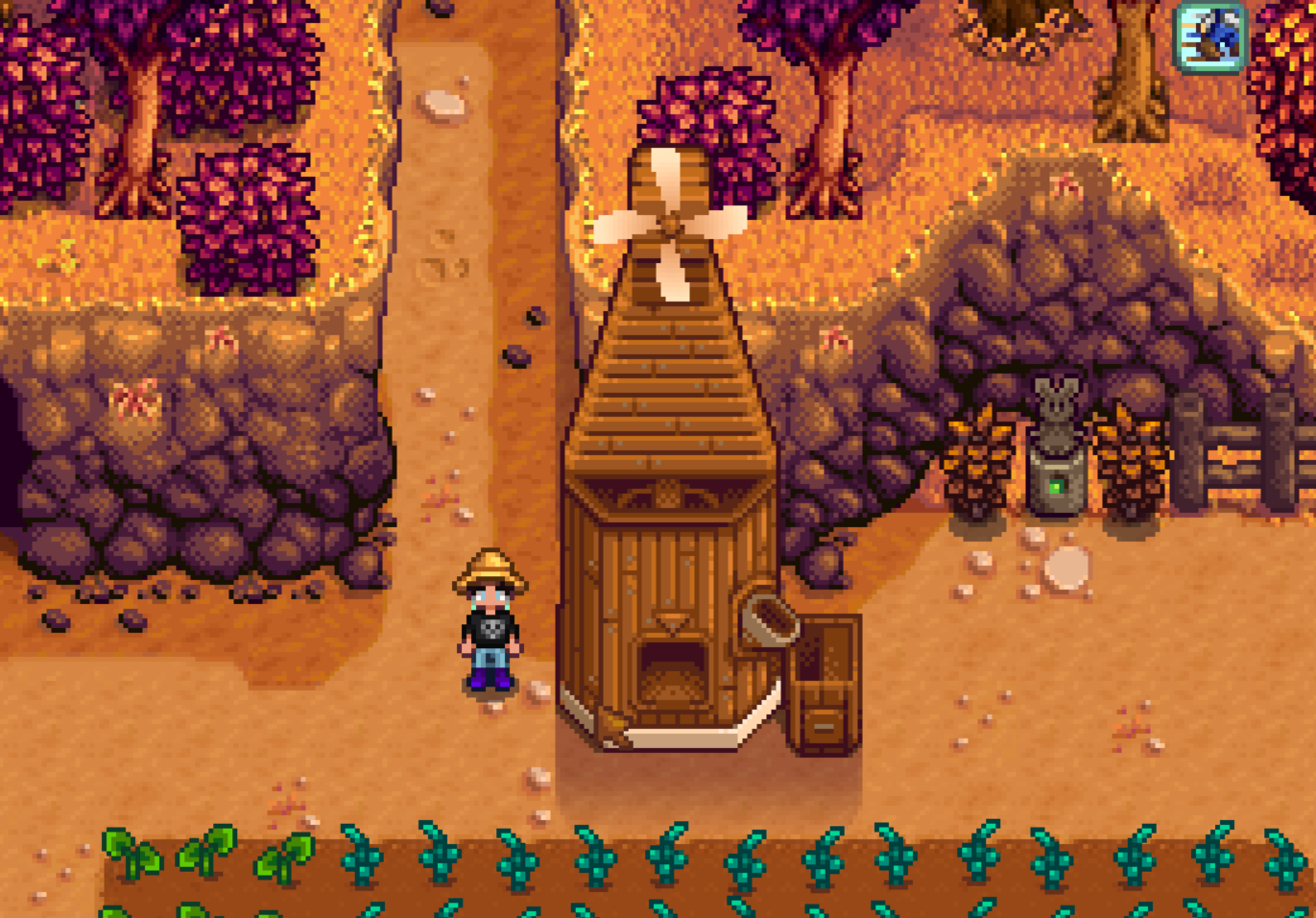Open the chest beside the mill

[x=824, y=684]
